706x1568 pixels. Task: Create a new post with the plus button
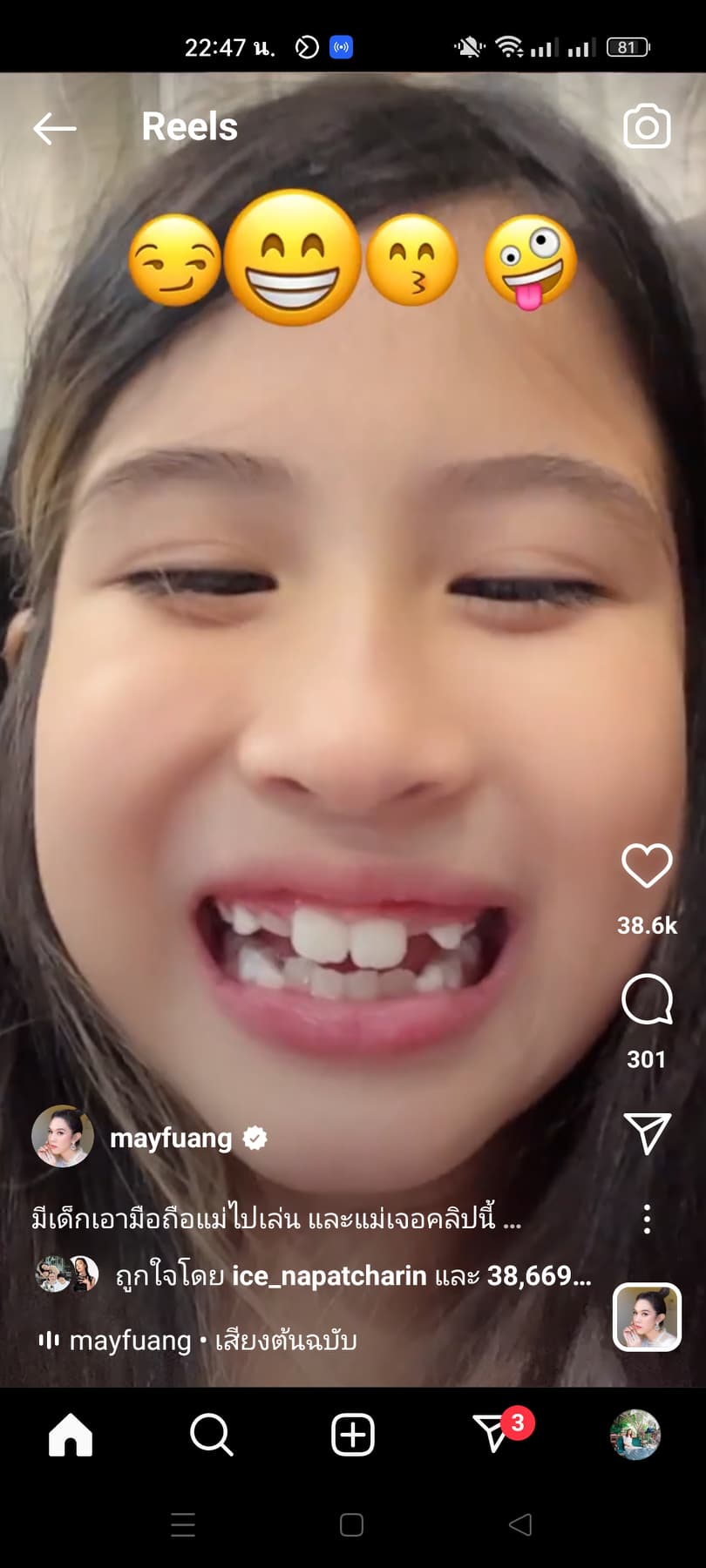tap(353, 1434)
